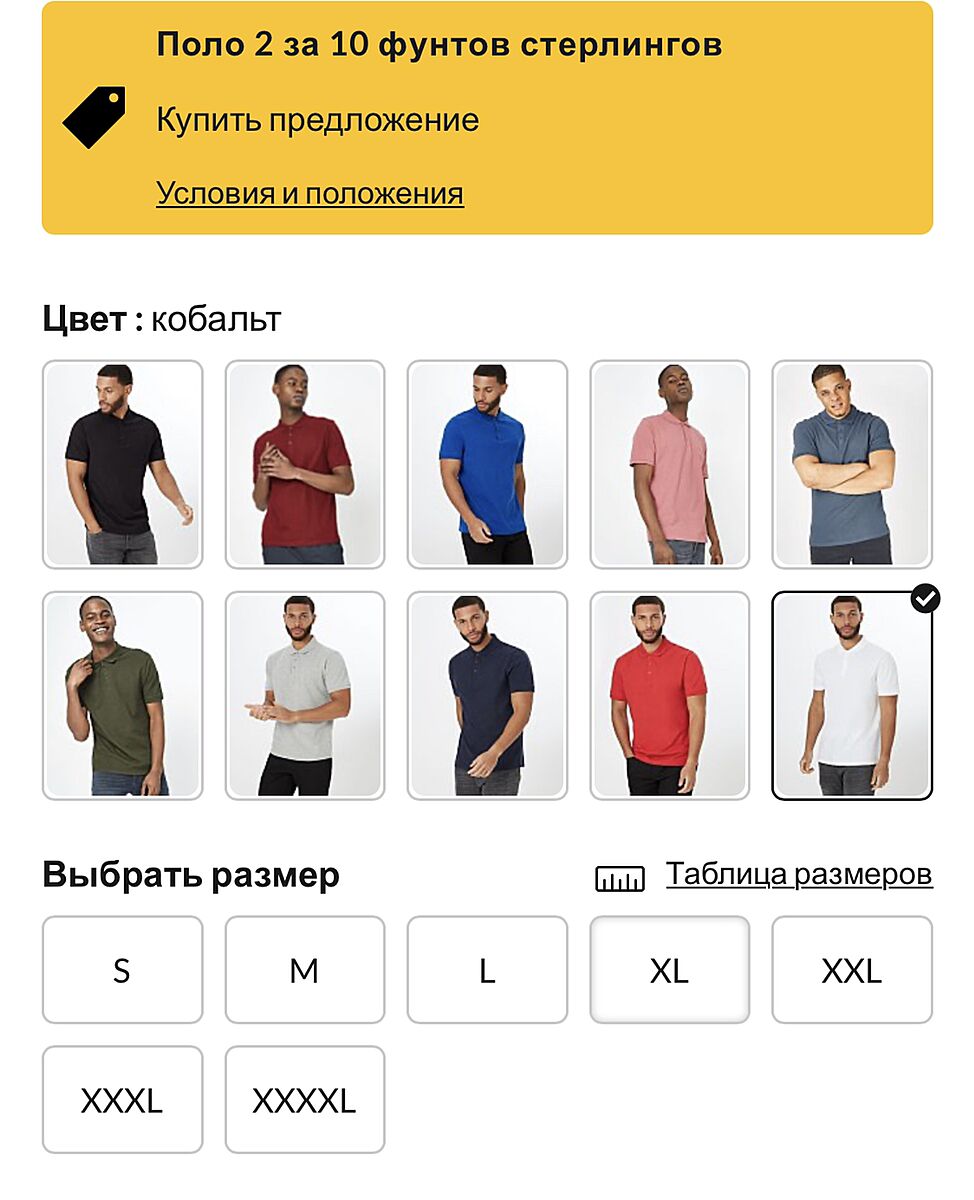Viewport: 974px width, 1200px height.
Task: Open the 'Условия и положения' link
Action: pyautogui.click(x=310, y=193)
